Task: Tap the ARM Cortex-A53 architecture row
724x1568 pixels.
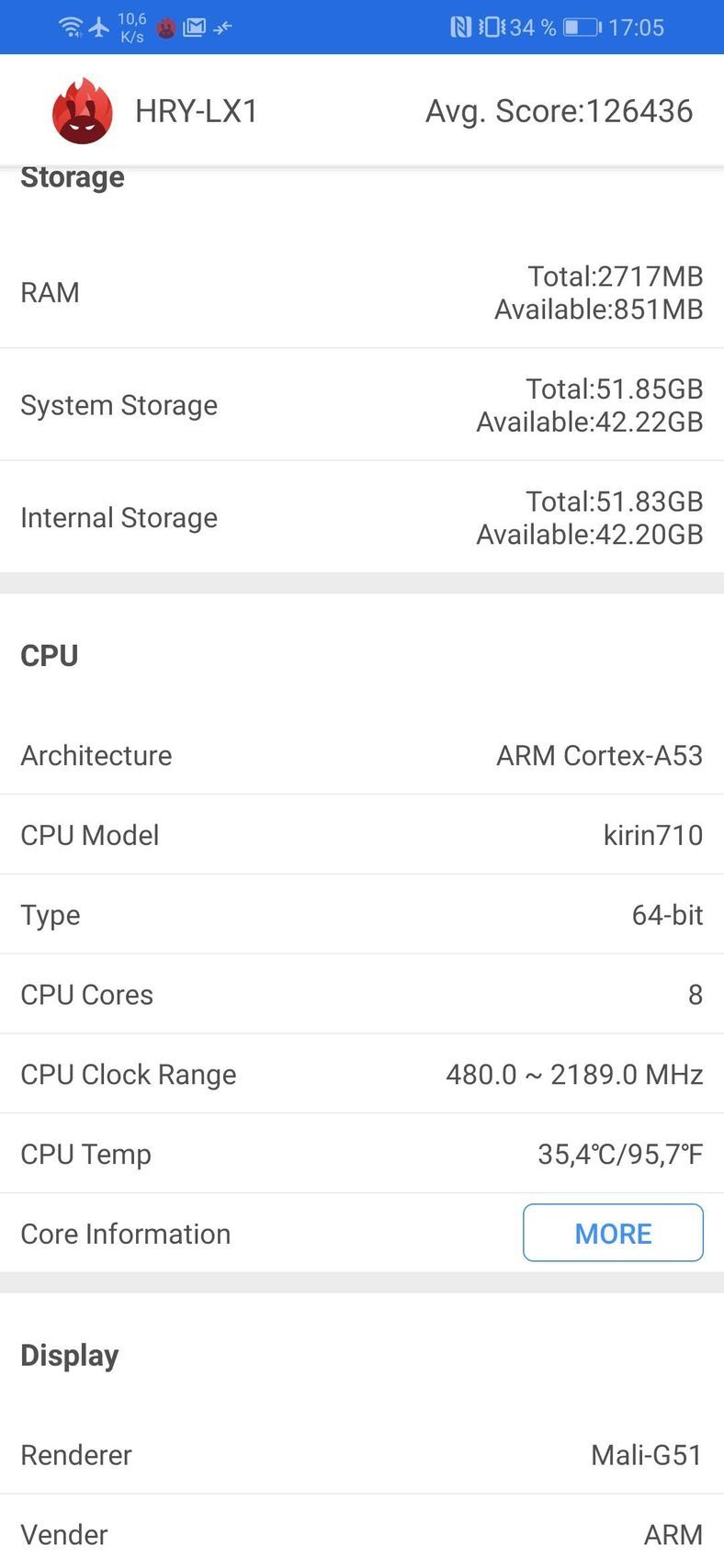Action: coord(362,755)
